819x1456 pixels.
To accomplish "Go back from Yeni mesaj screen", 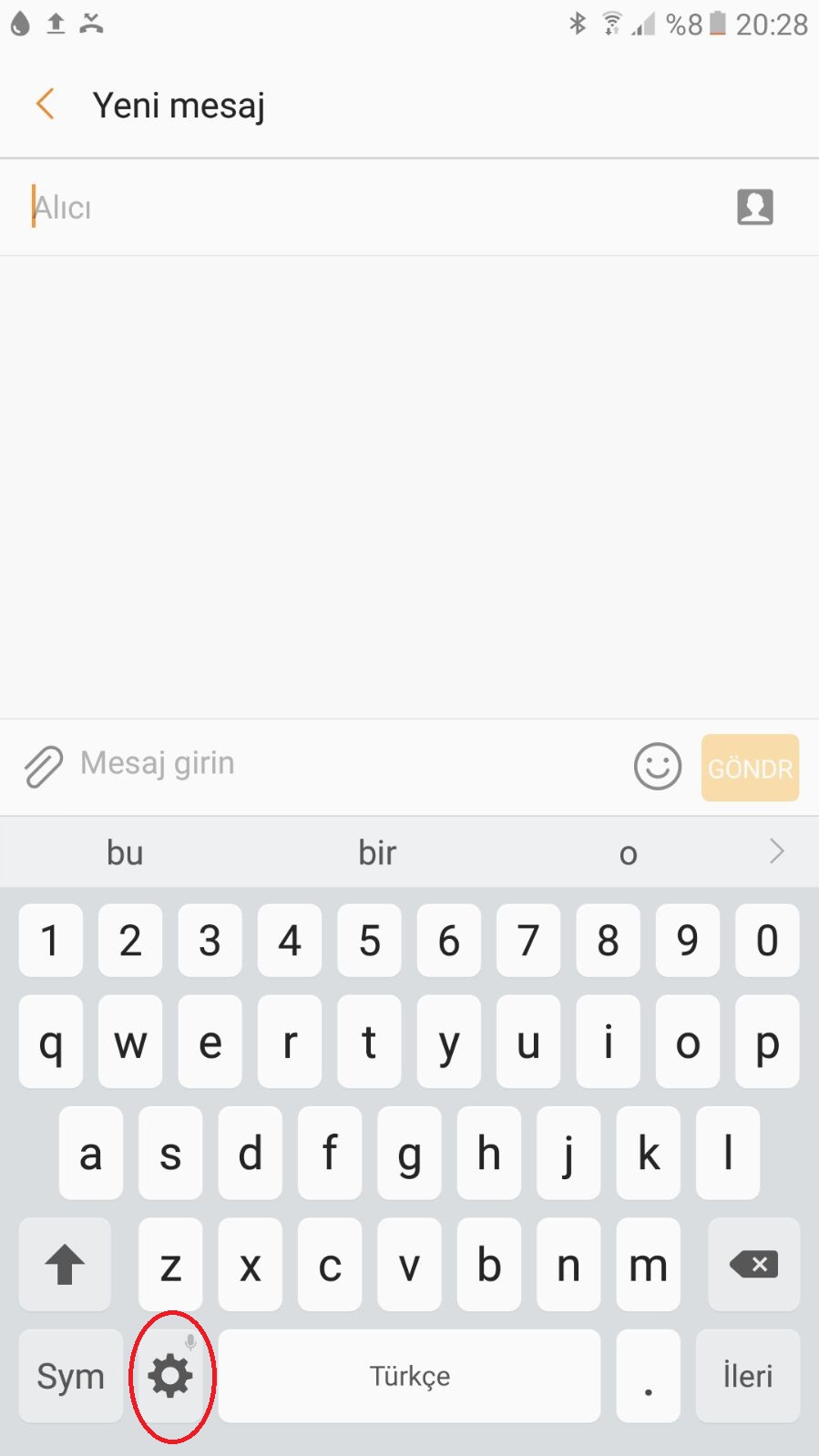I will coord(46,105).
